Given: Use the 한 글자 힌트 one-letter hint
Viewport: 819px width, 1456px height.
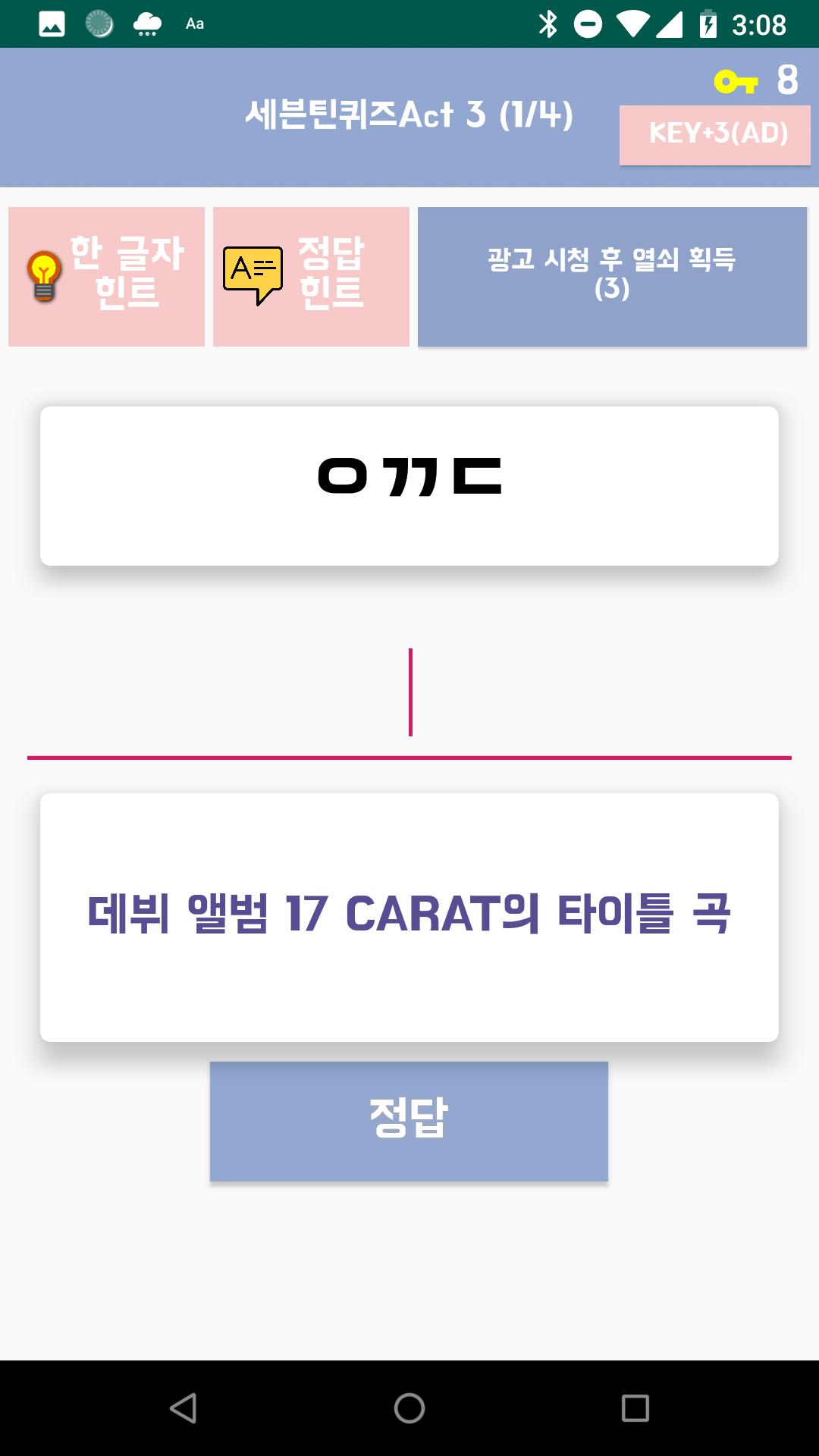Looking at the screenshot, I should coord(106,277).
